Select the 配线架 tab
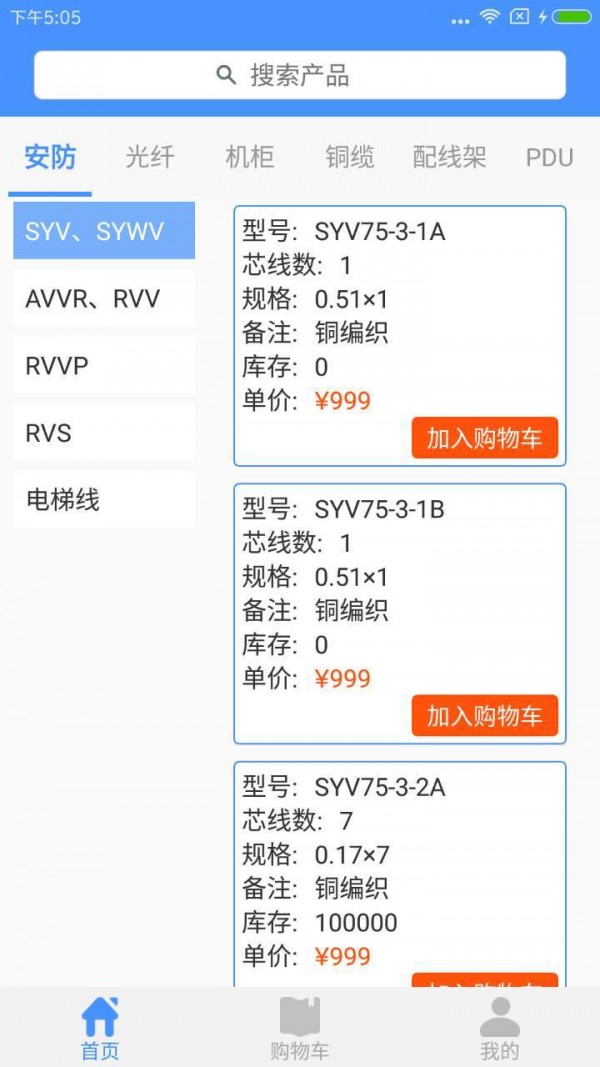The width and height of the screenshot is (600, 1067). pyautogui.click(x=449, y=157)
